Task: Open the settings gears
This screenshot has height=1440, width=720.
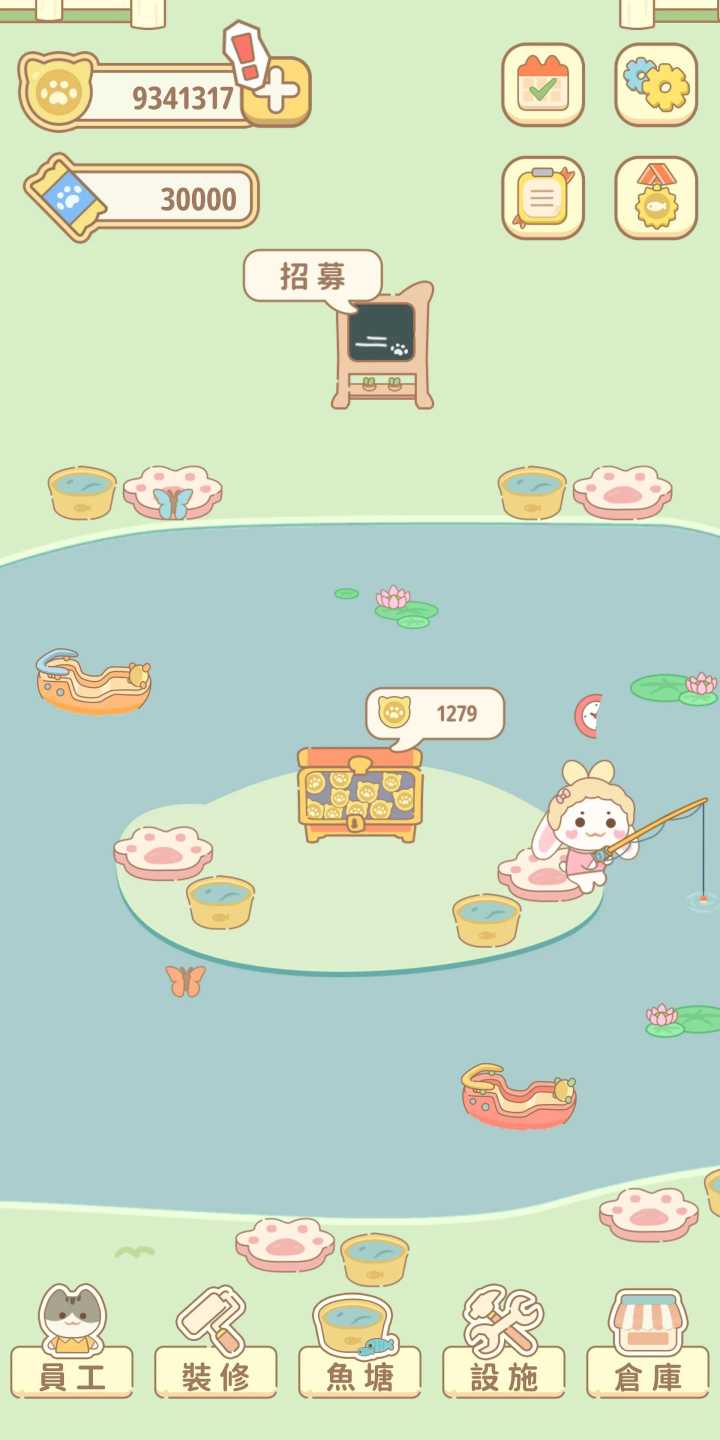Action: [655, 85]
